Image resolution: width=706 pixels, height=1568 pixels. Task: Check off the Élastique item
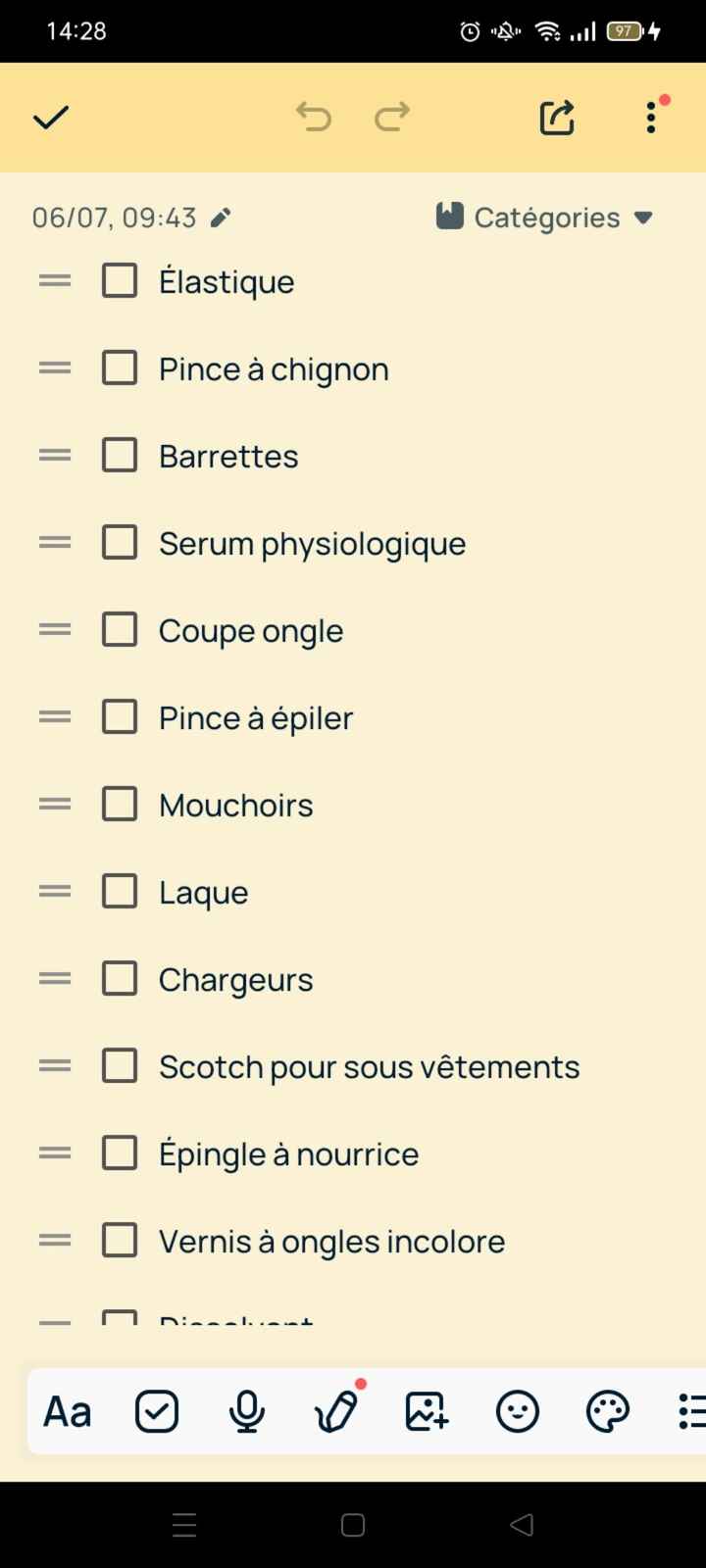point(119,280)
